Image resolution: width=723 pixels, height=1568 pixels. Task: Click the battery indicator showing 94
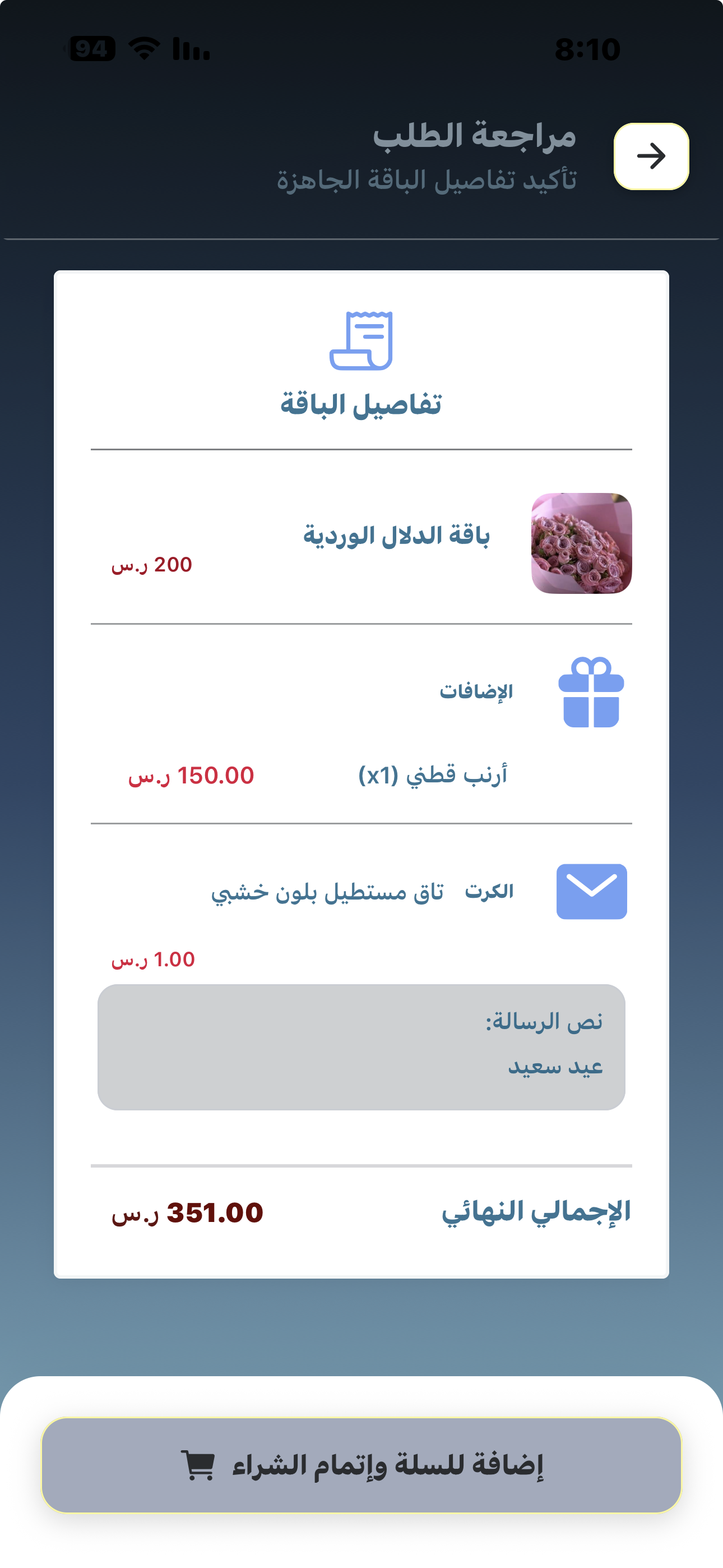pyautogui.click(x=92, y=49)
